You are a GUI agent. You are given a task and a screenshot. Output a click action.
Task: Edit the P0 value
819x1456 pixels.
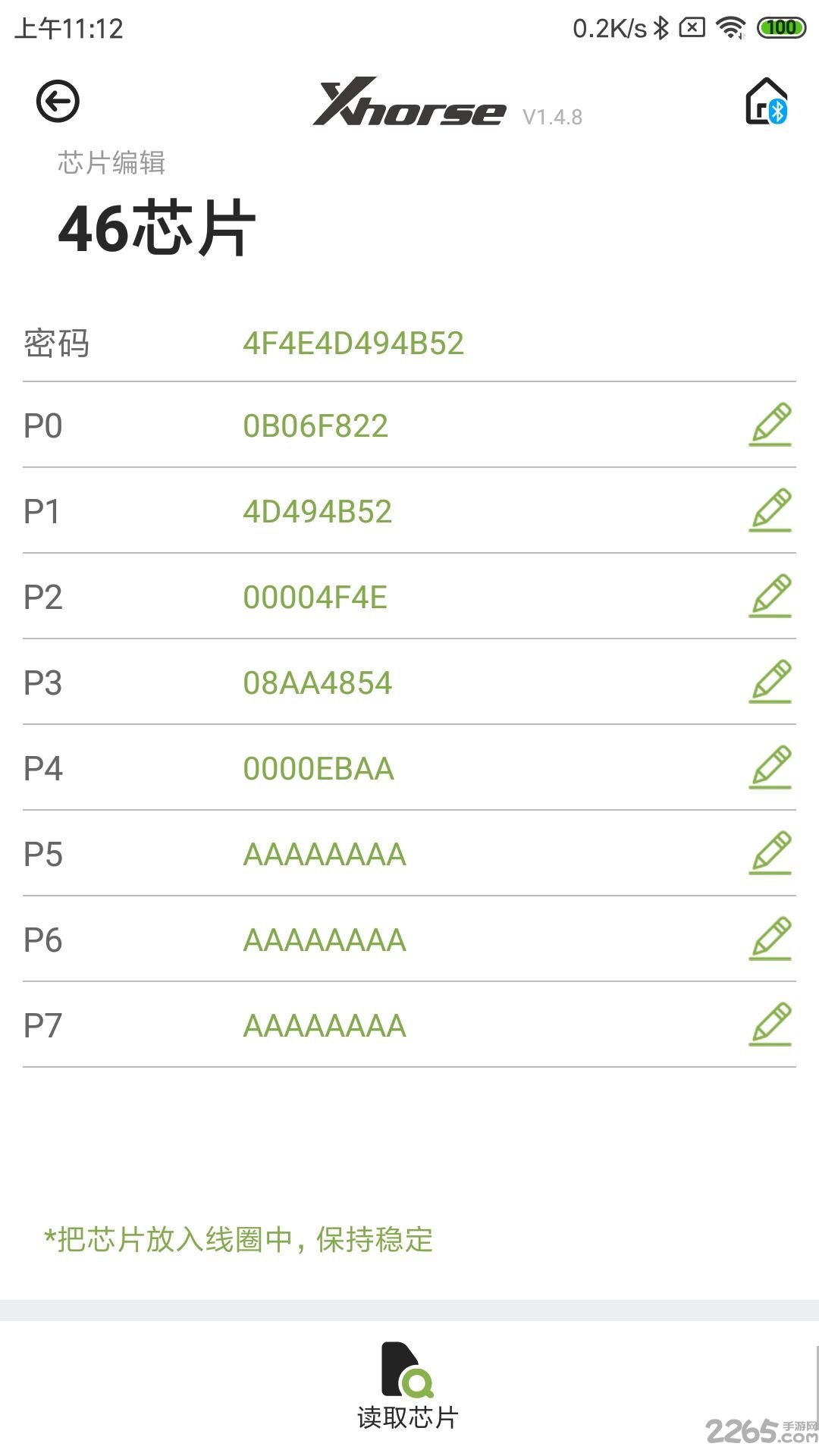click(x=770, y=425)
